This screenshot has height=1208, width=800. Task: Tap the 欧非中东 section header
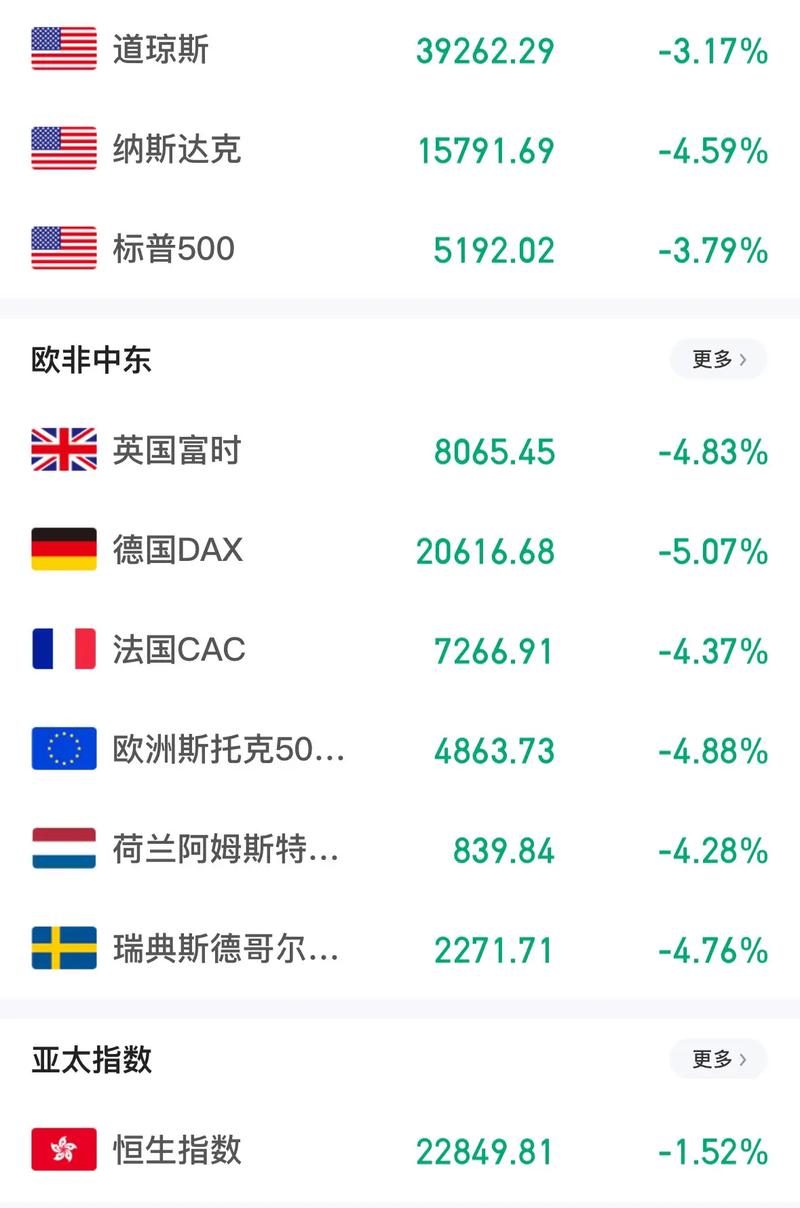tap(88, 359)
